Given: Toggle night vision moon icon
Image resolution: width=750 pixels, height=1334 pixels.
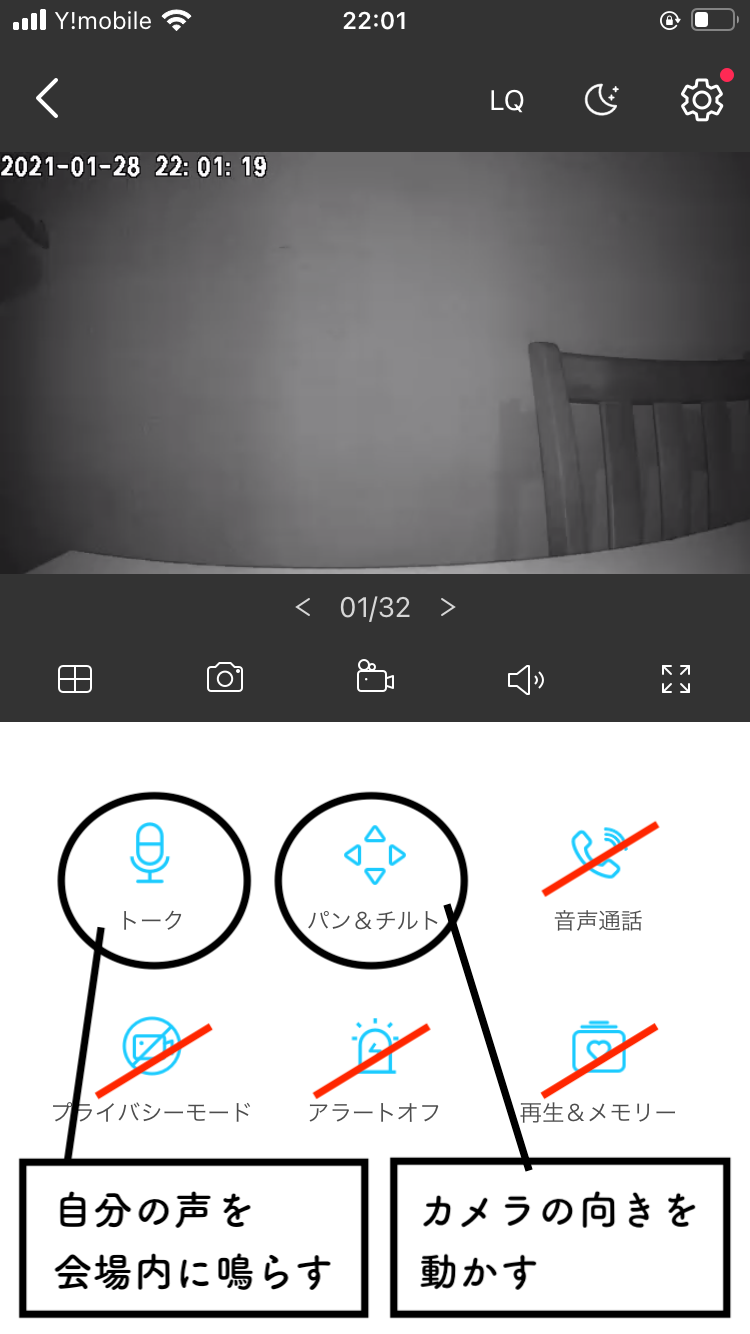Looking at the screenshot, I should [602, 100].
